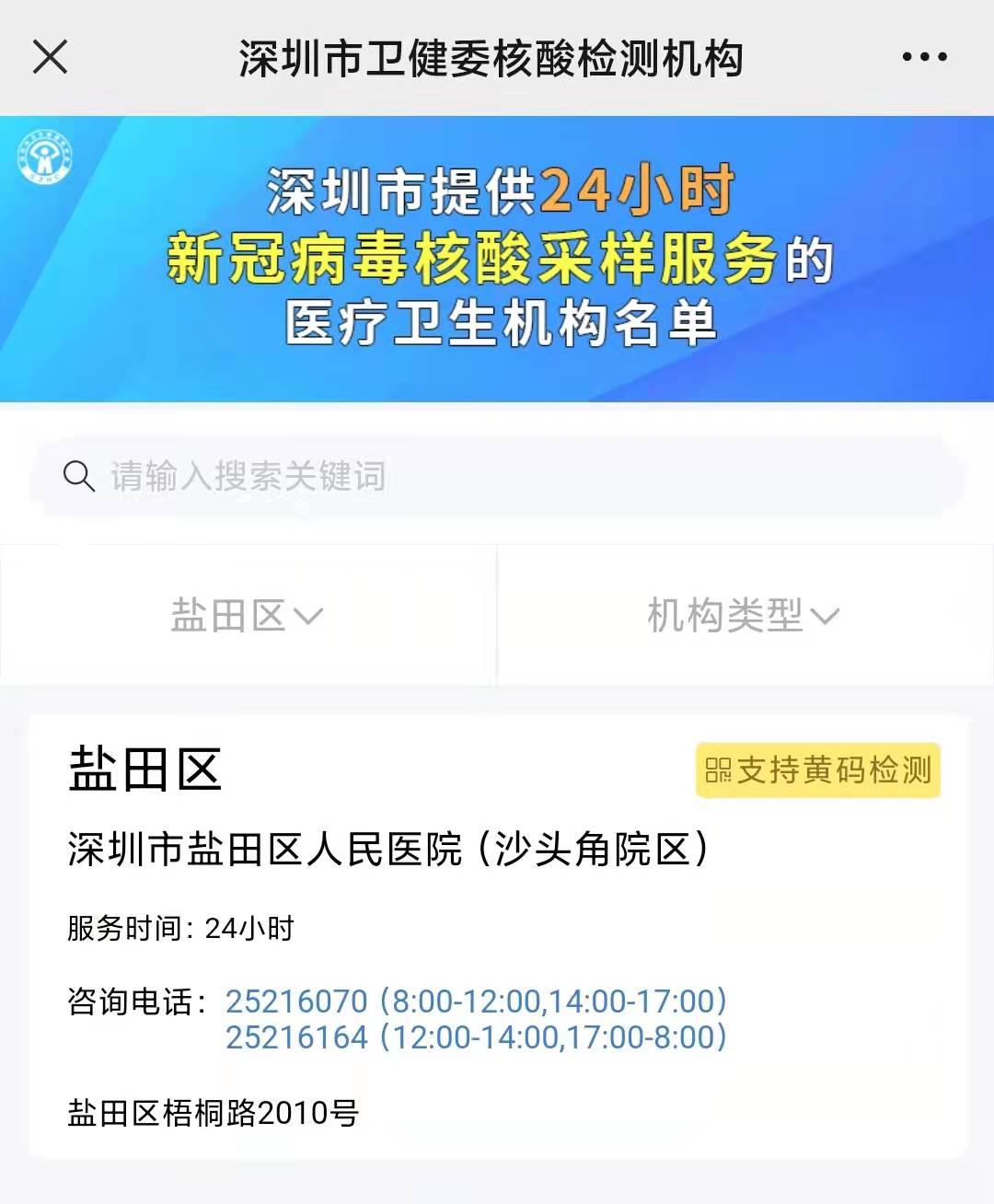Expand the 机构类型 dropdown

[744, 616]
